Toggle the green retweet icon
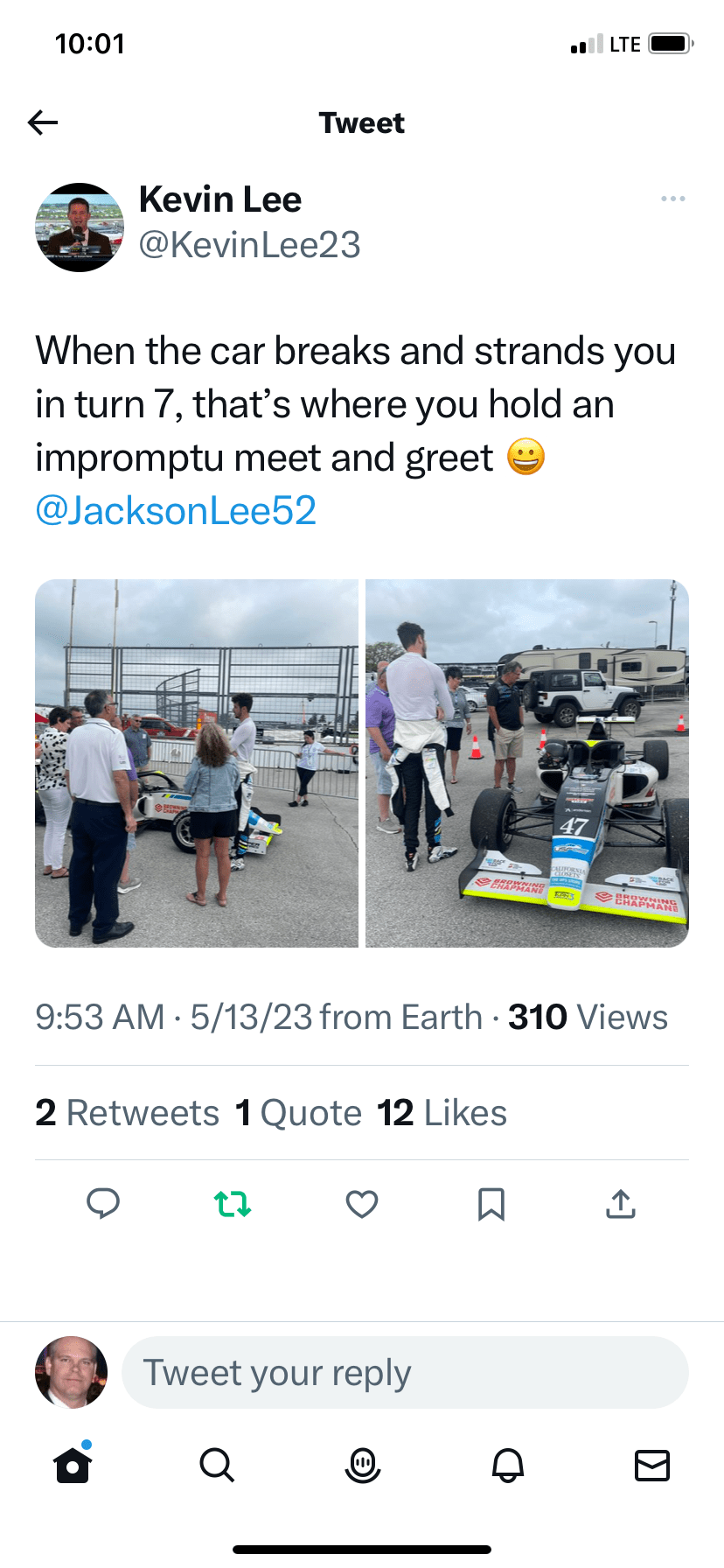The height and width of the screenshot is (1568, 724). tap(233, 1204)
